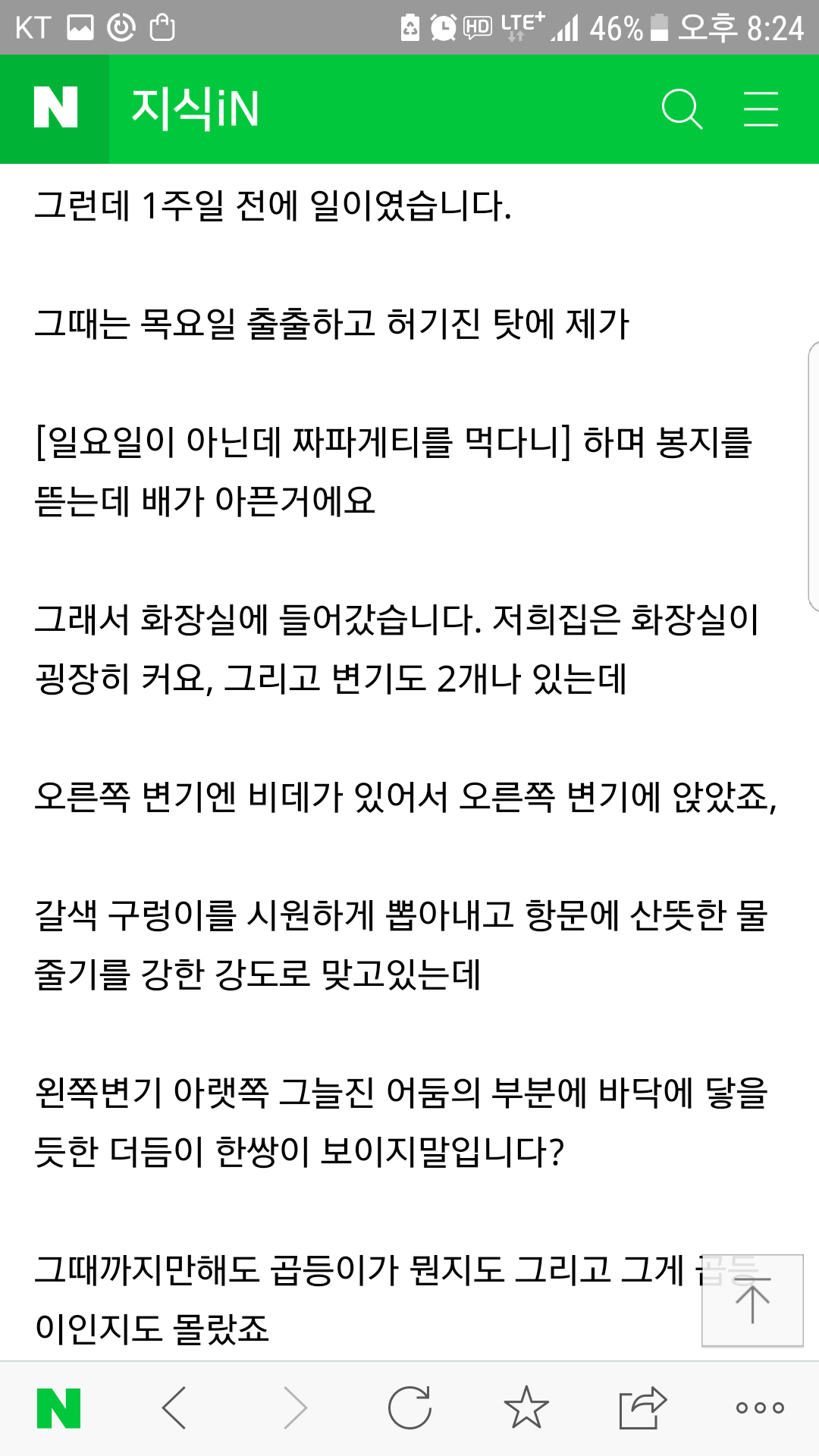Go back to the previous page

tap(174, 1408)
